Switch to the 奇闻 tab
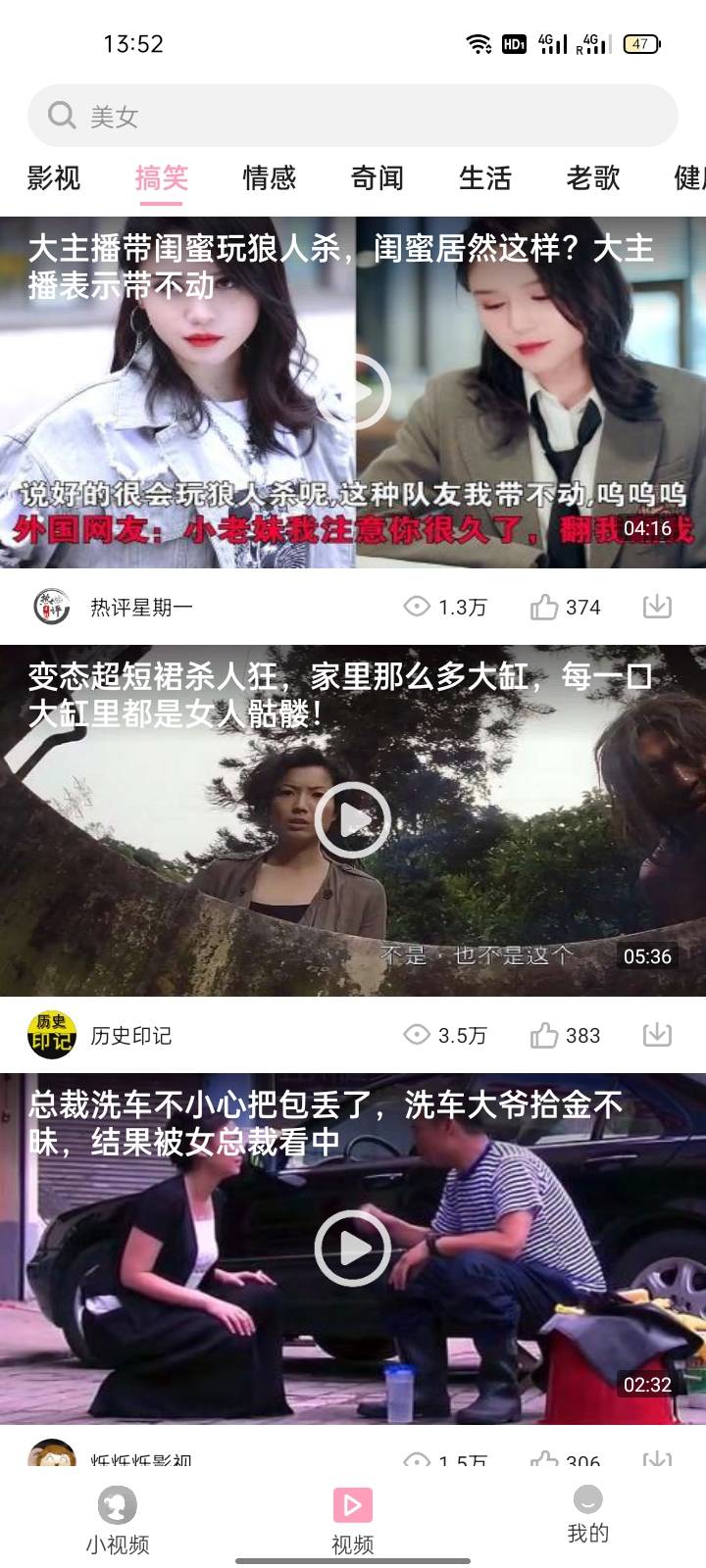 click(378, 178)
